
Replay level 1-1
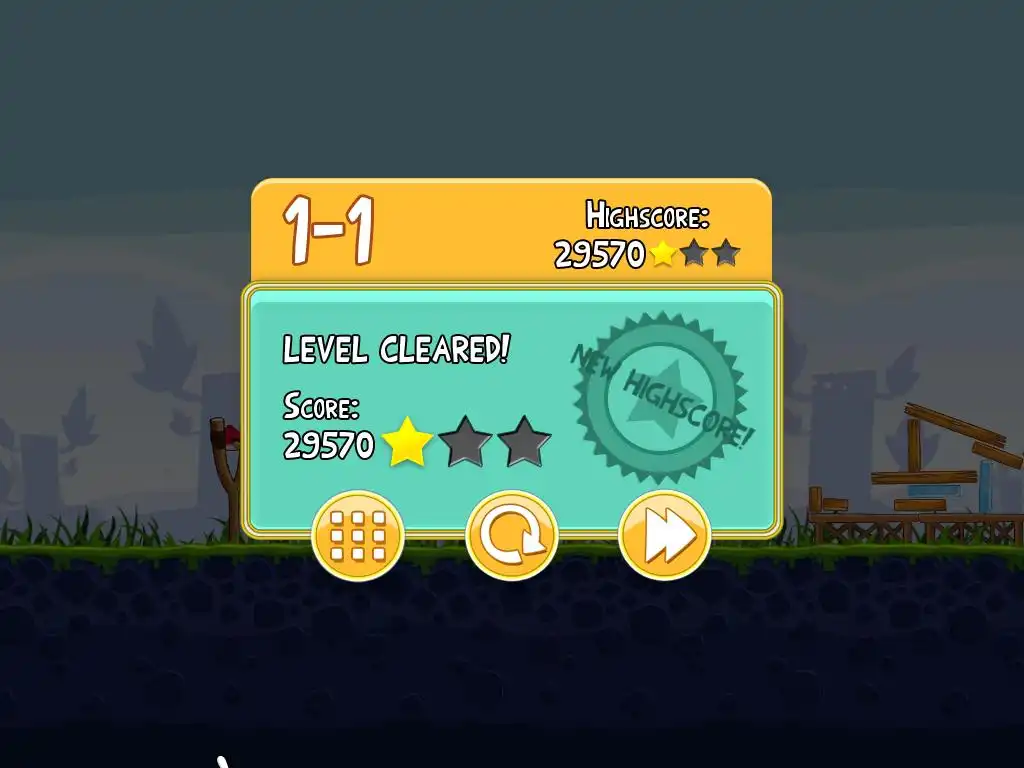(x=511, y=537)
